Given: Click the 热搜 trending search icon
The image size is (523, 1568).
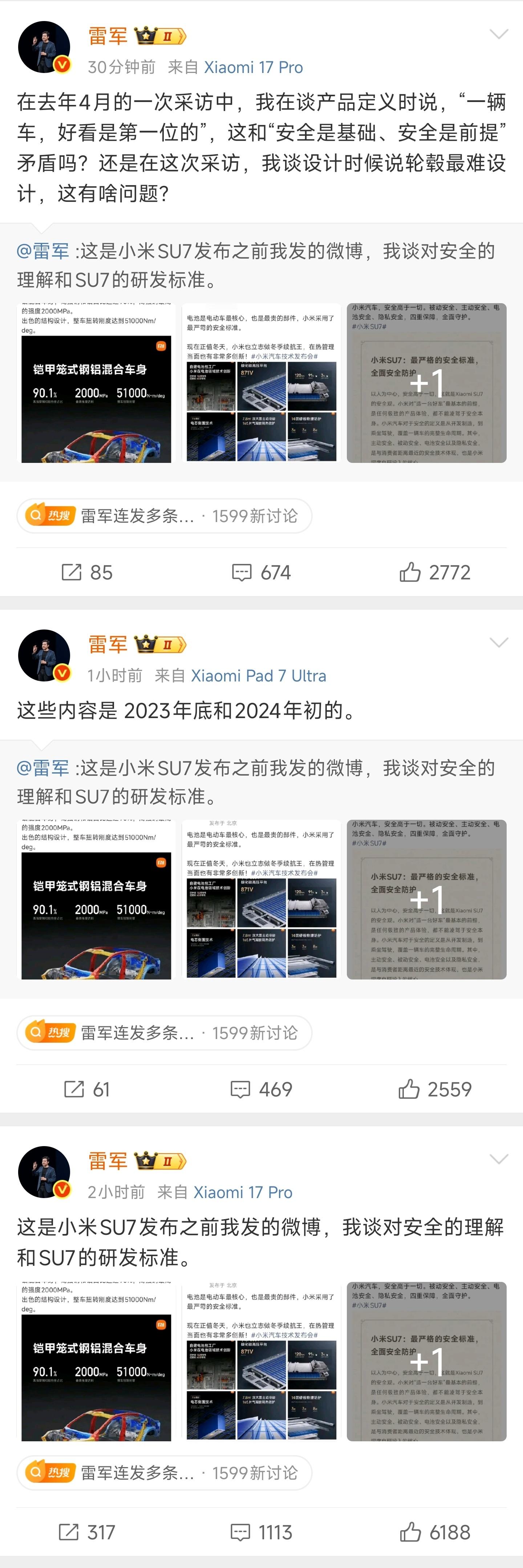Looking at the screenshot, I should 38,516.
